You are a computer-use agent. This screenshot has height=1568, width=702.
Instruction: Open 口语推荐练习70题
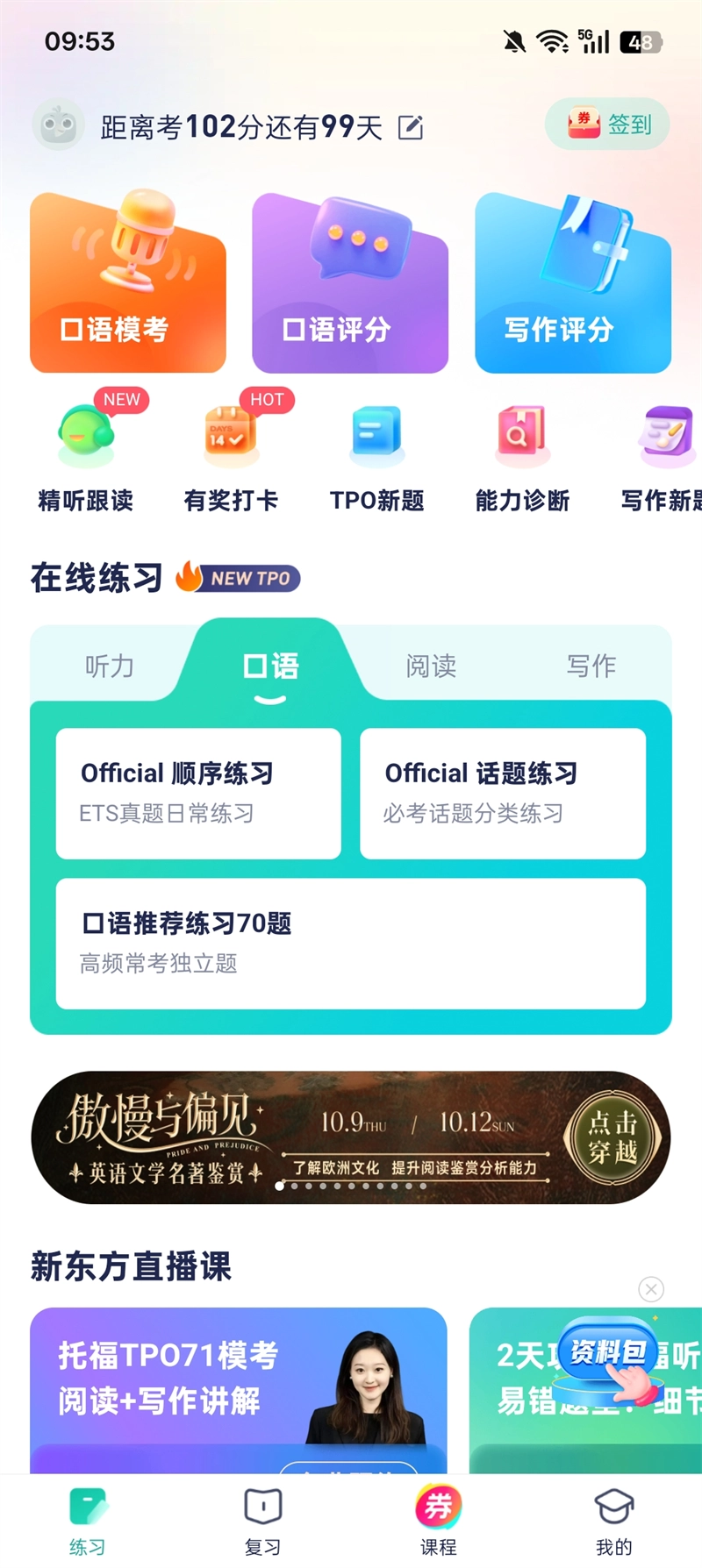351,943
